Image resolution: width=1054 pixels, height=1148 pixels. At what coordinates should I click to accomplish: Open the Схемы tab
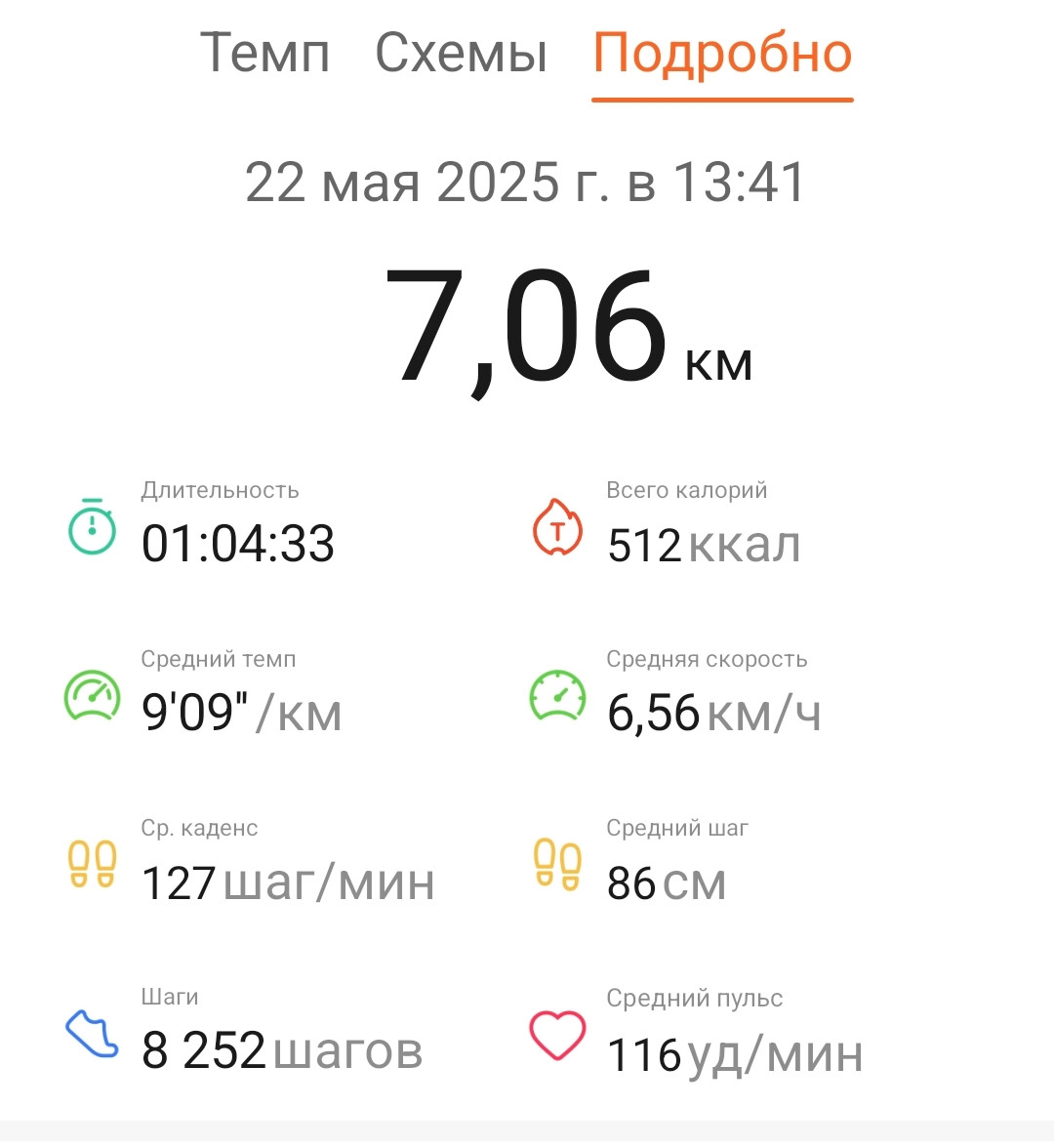pyautogui.click(x=461, y=55)
